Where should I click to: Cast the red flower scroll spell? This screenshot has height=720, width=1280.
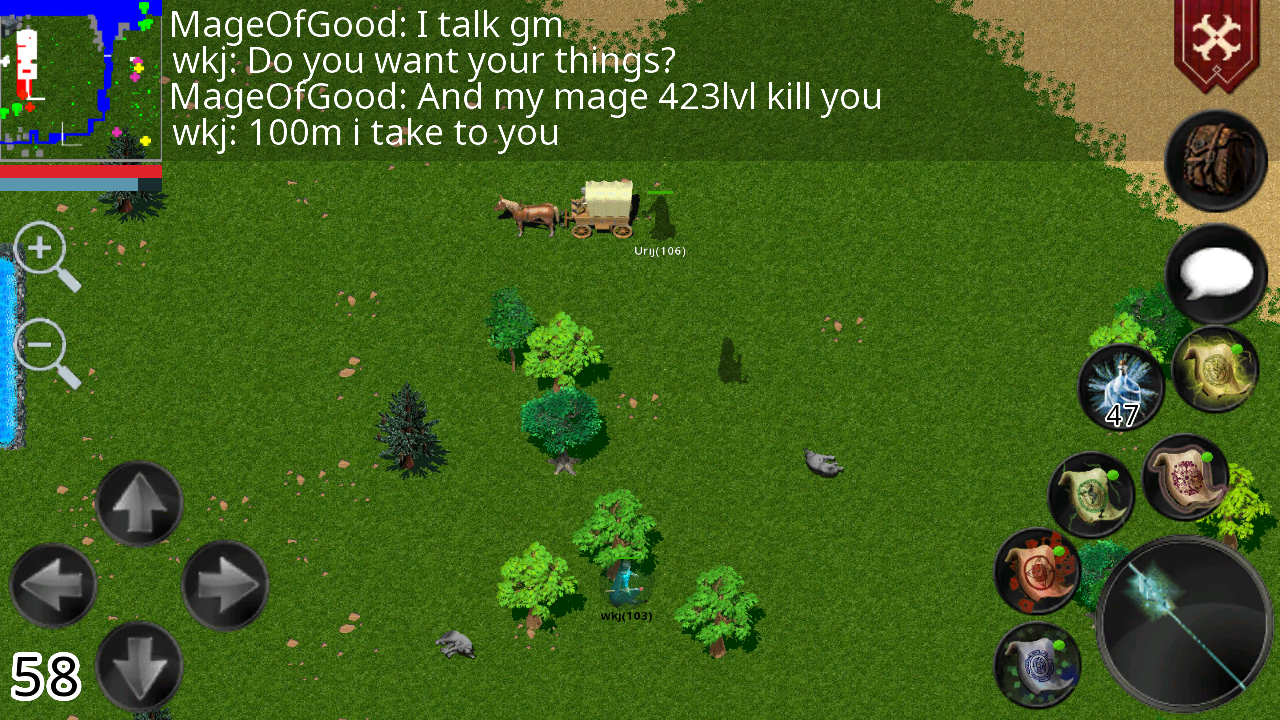(x=1038, y=571)
